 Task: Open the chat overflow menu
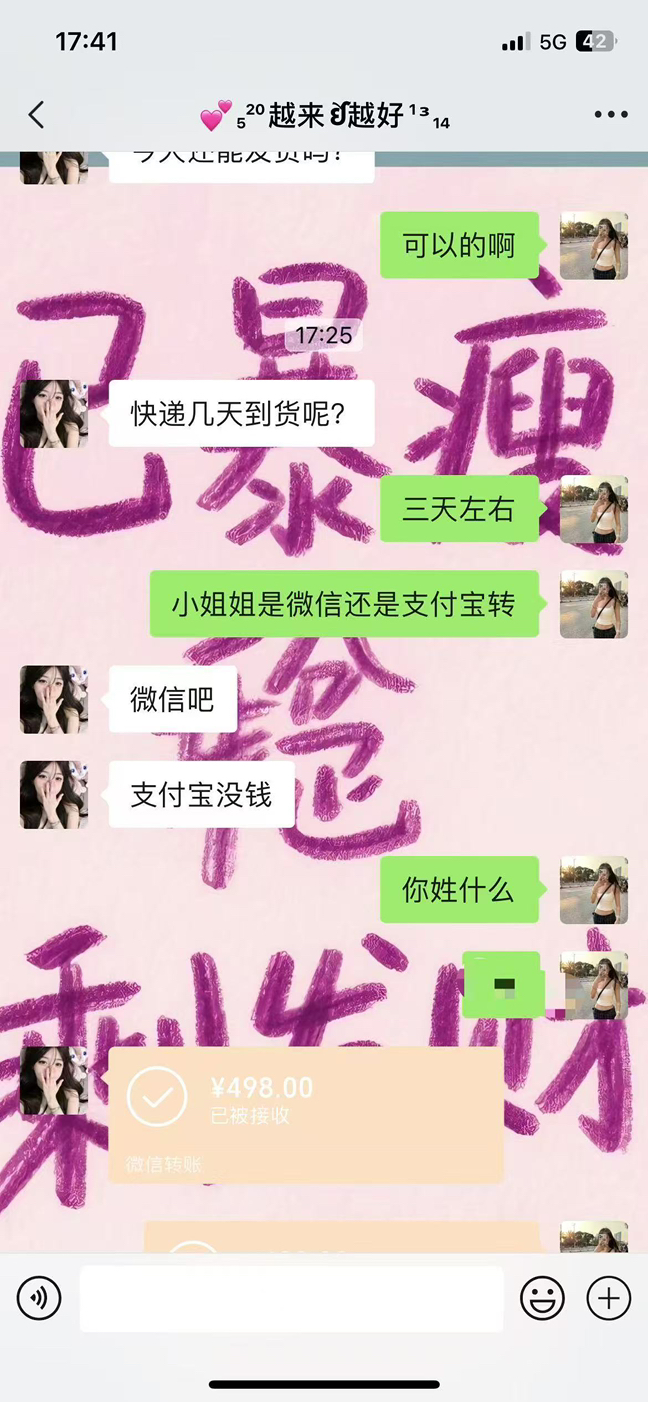[x=610, y=115]
